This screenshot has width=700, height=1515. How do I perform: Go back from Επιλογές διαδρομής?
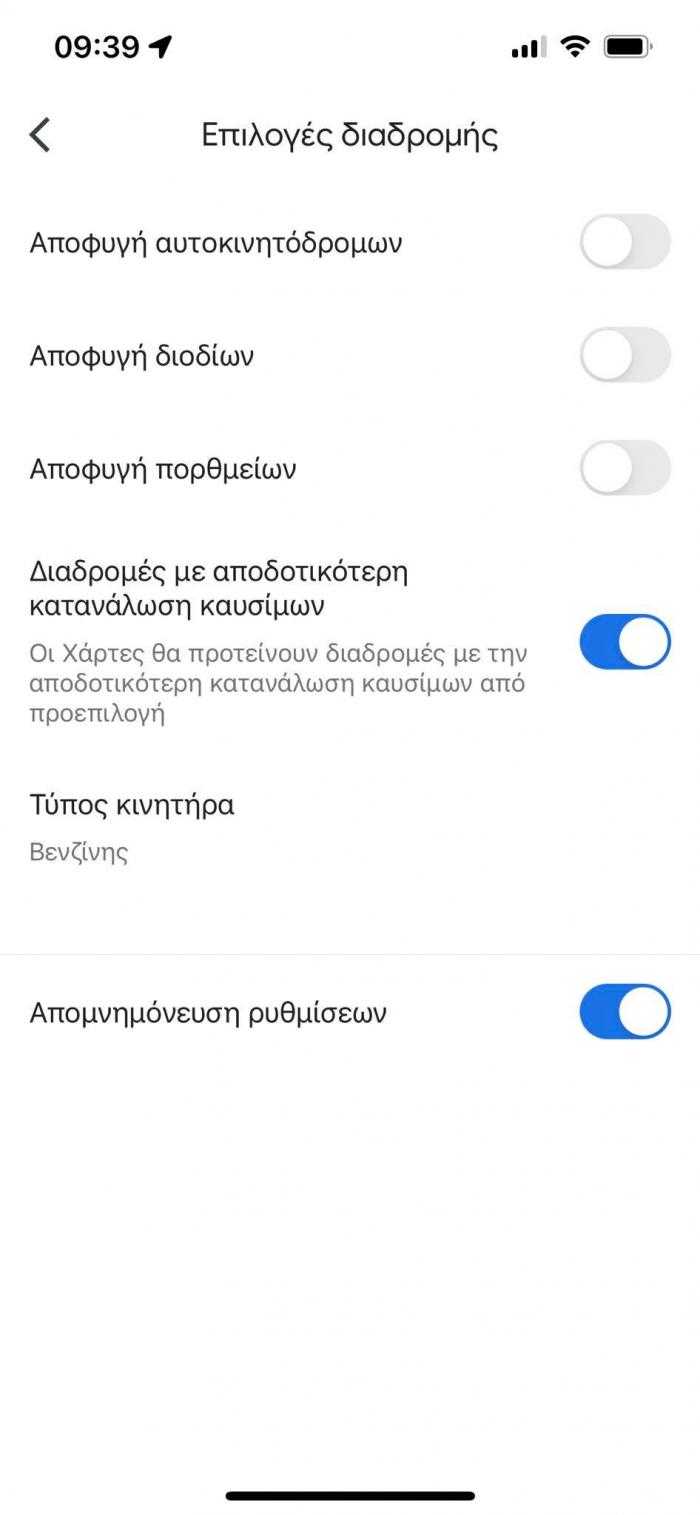click(x=40, y=134)
